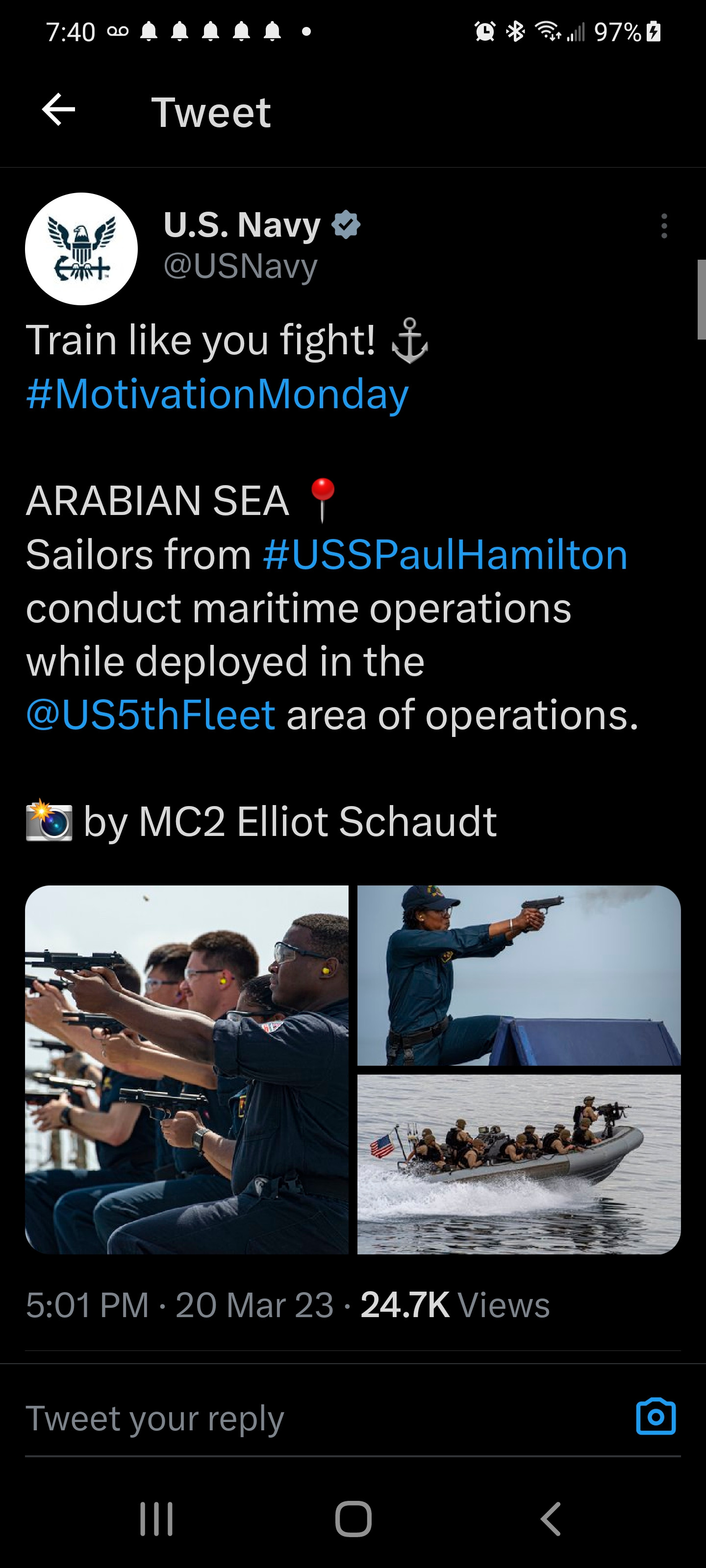Viewport: 706px width, 1568px height.
Task: Open the #USSPaulHamilton hashtag
Action: click(x=445, y=555)
